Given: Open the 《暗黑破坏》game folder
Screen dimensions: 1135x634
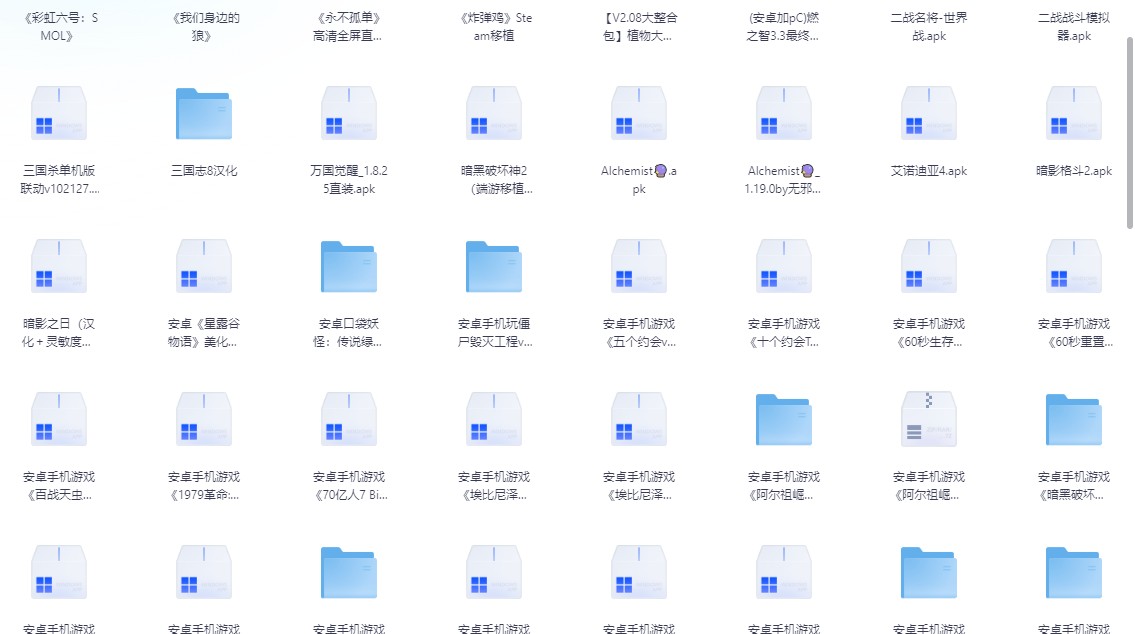Looking at the screenshot, I should click(1074, 420).
